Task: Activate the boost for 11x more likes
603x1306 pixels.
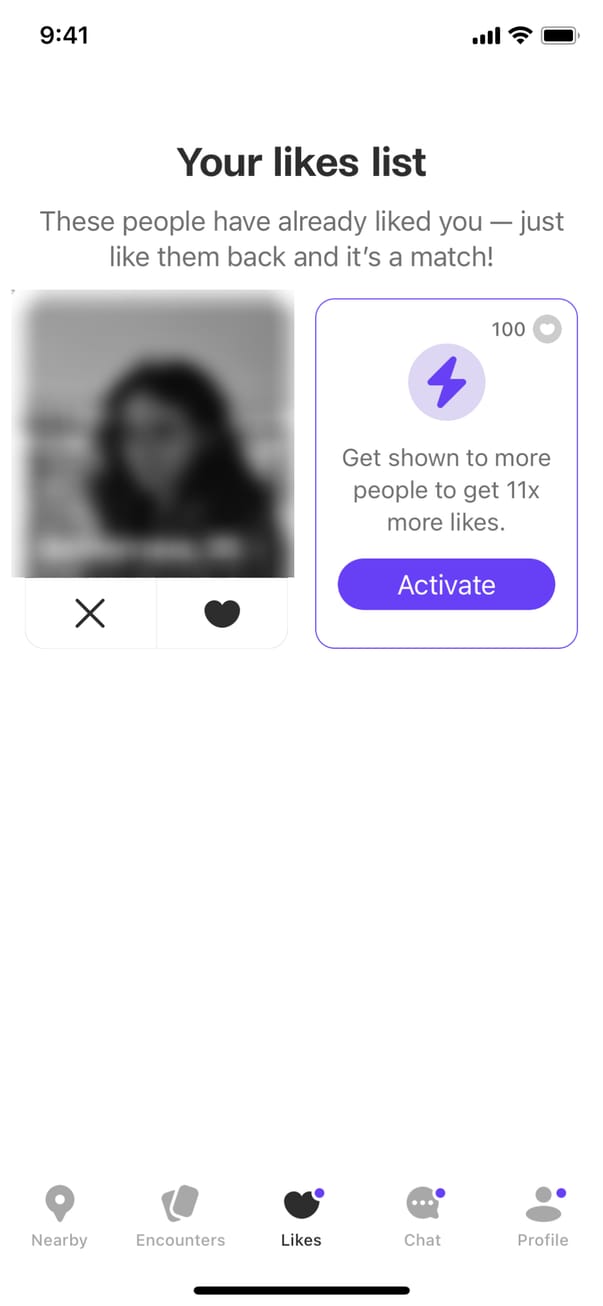Action: [446, 585]
